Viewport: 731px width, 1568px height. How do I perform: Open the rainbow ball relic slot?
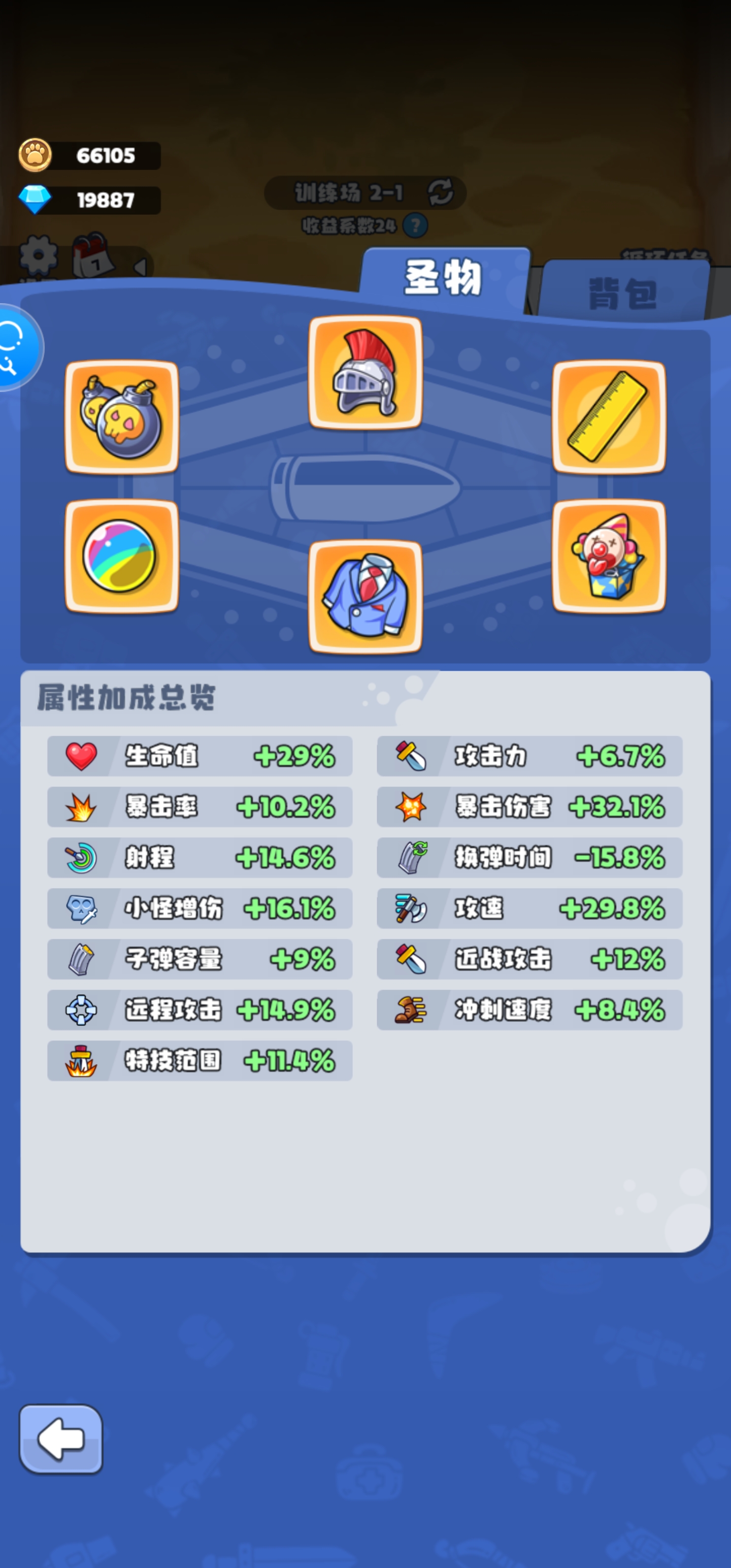[x=122, y=557]
